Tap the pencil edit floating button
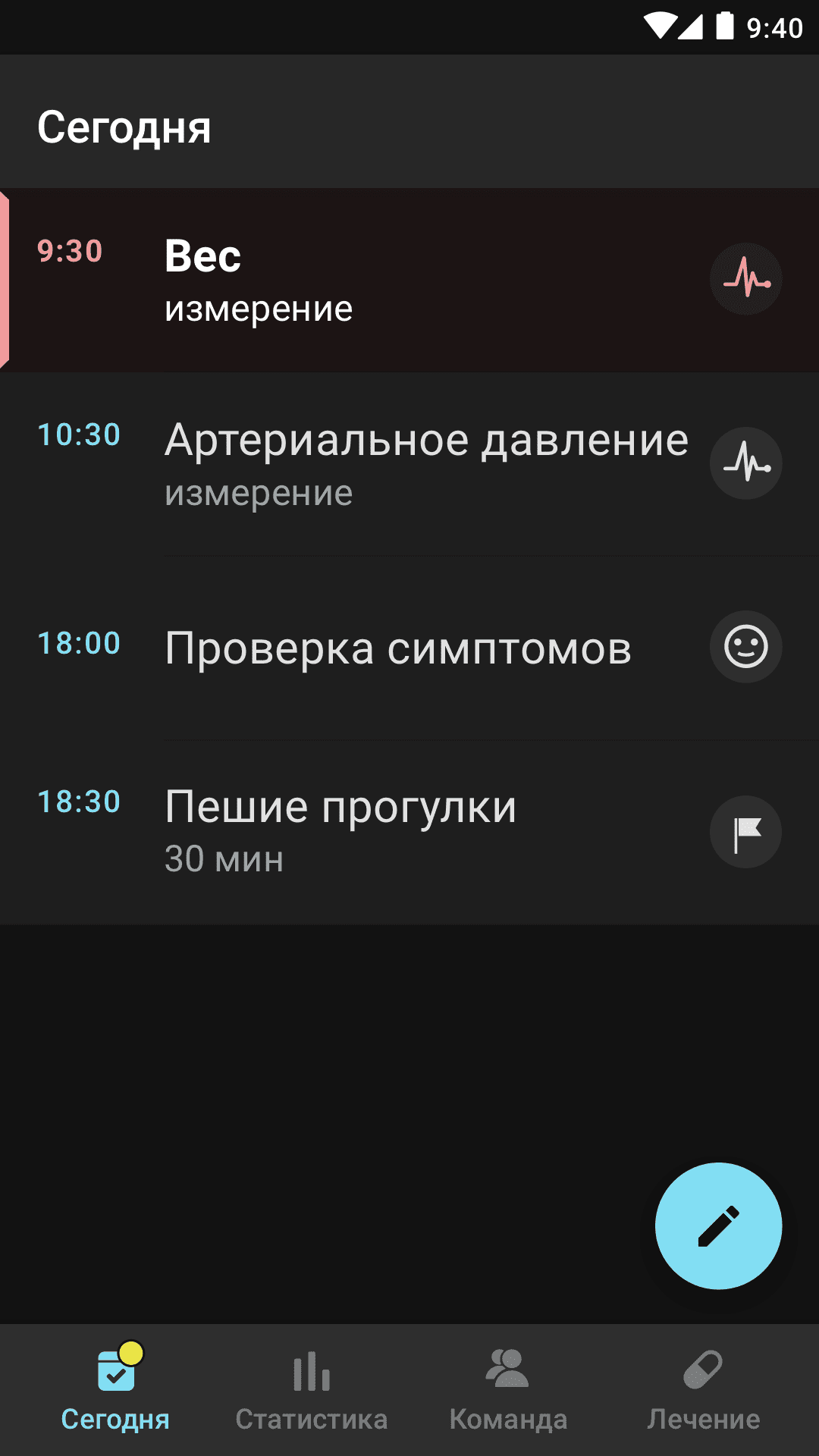The image size is (819, 1456). coord(718,1225)
